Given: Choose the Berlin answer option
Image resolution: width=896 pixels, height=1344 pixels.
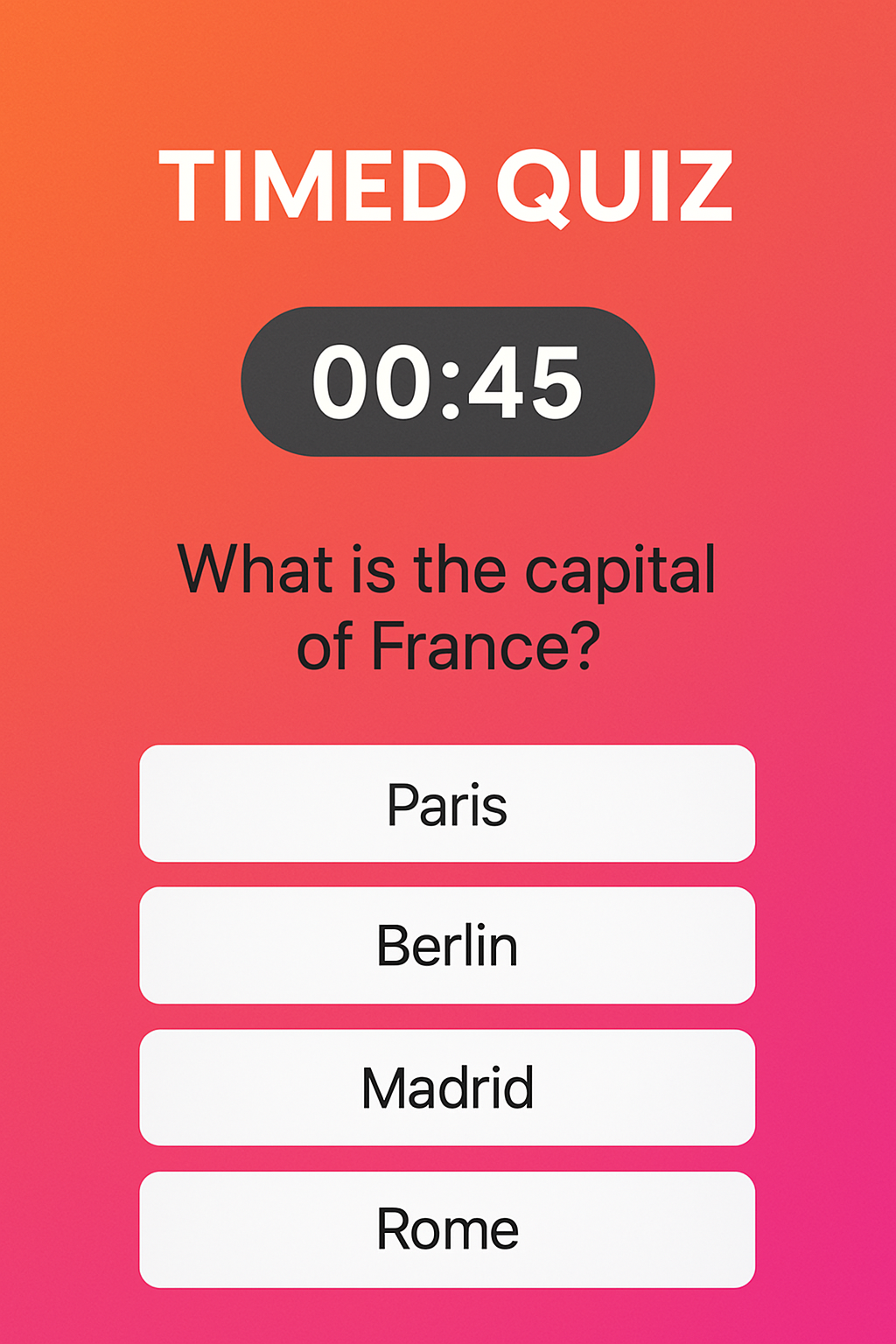Looking at the screenshot, I should click(447, 945).
